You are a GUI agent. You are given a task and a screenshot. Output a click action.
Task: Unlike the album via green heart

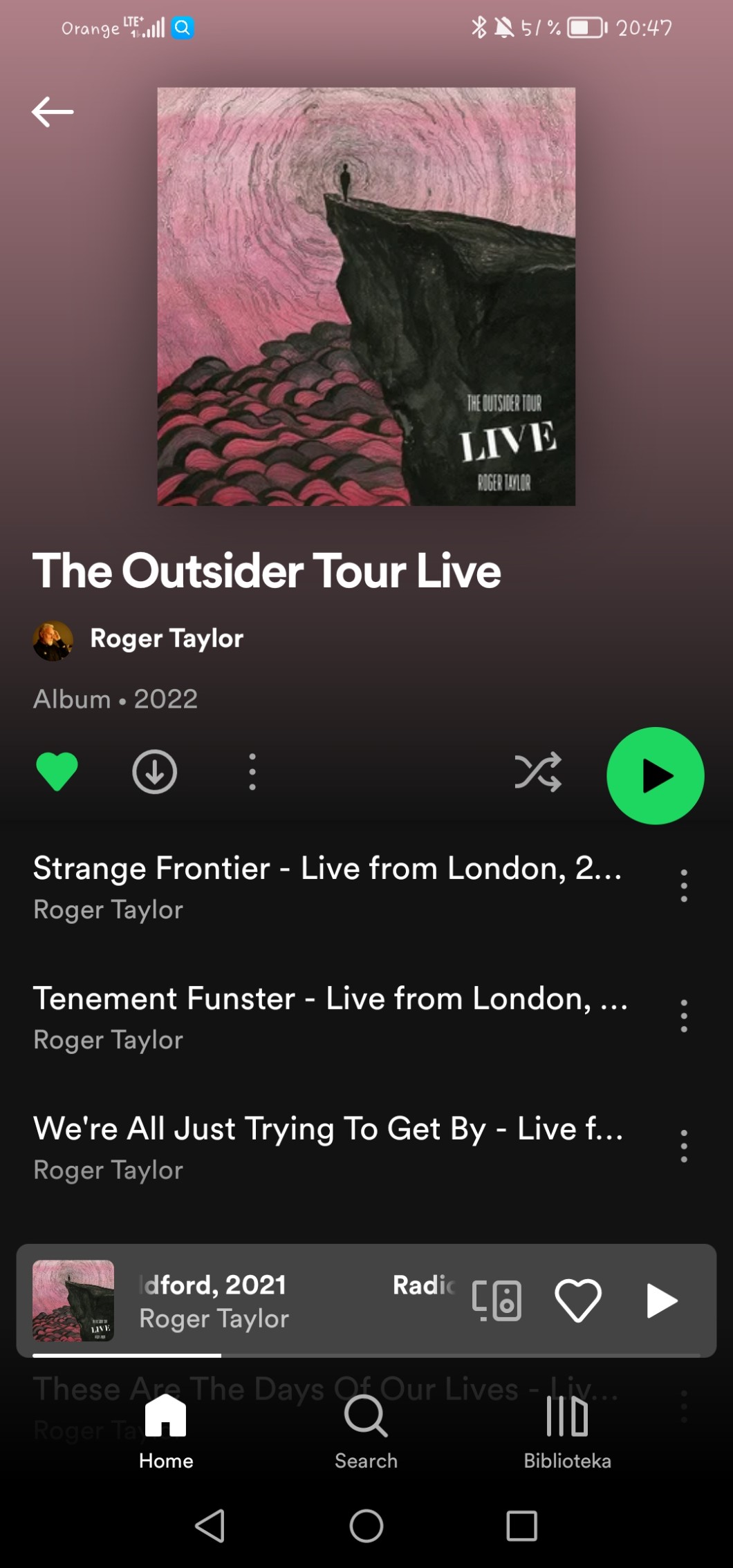(57, 771)
